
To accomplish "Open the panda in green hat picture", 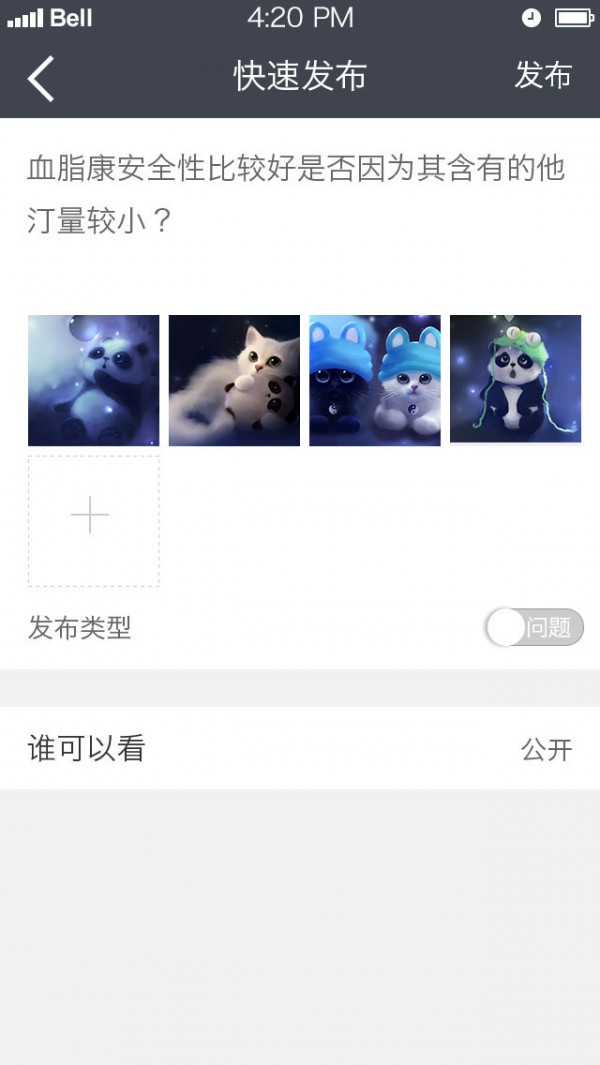I will [515, 378].
